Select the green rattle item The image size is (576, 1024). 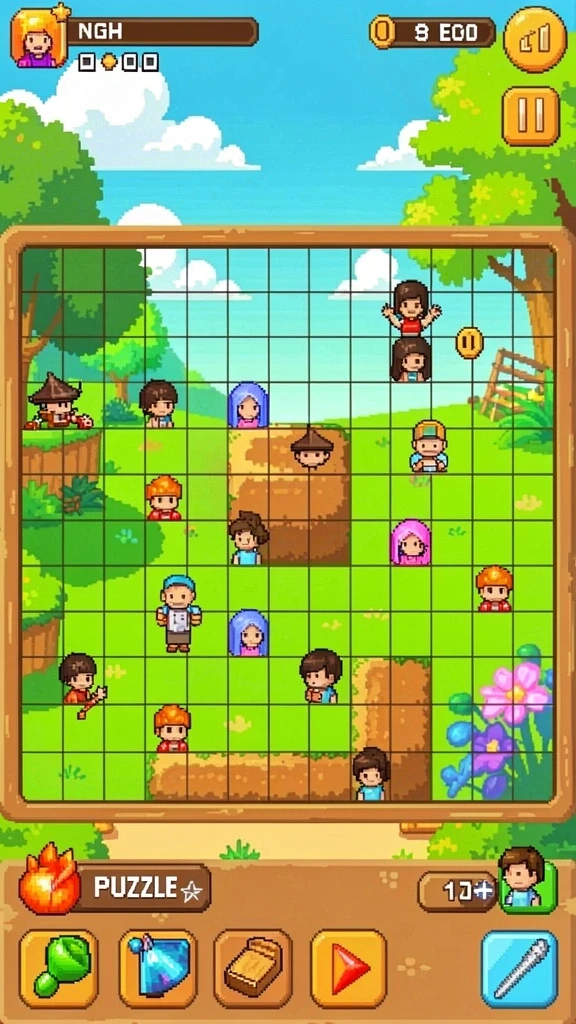59,968
